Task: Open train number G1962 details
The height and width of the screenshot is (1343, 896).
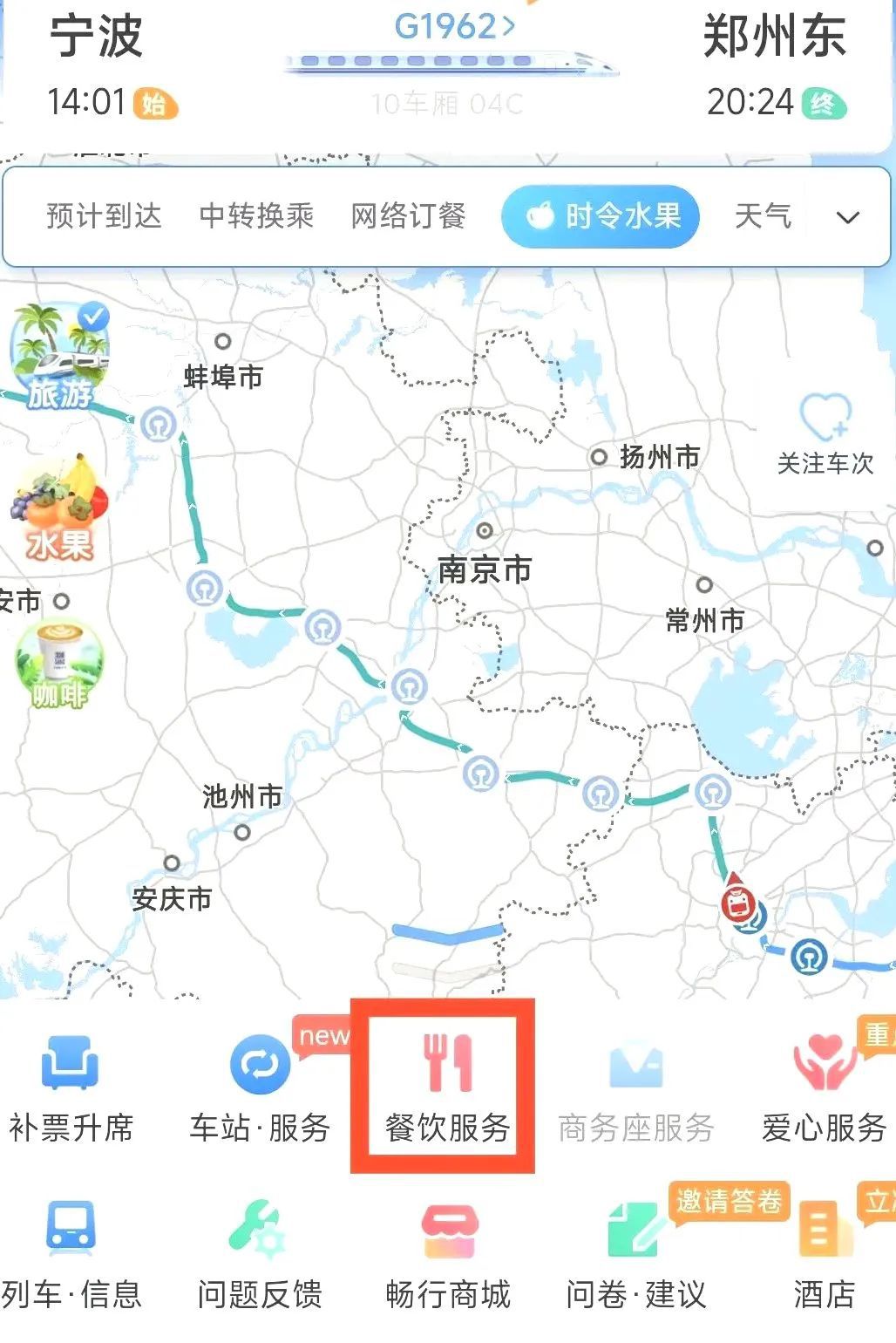Action: pyautogui.click(x=453, y=26)
